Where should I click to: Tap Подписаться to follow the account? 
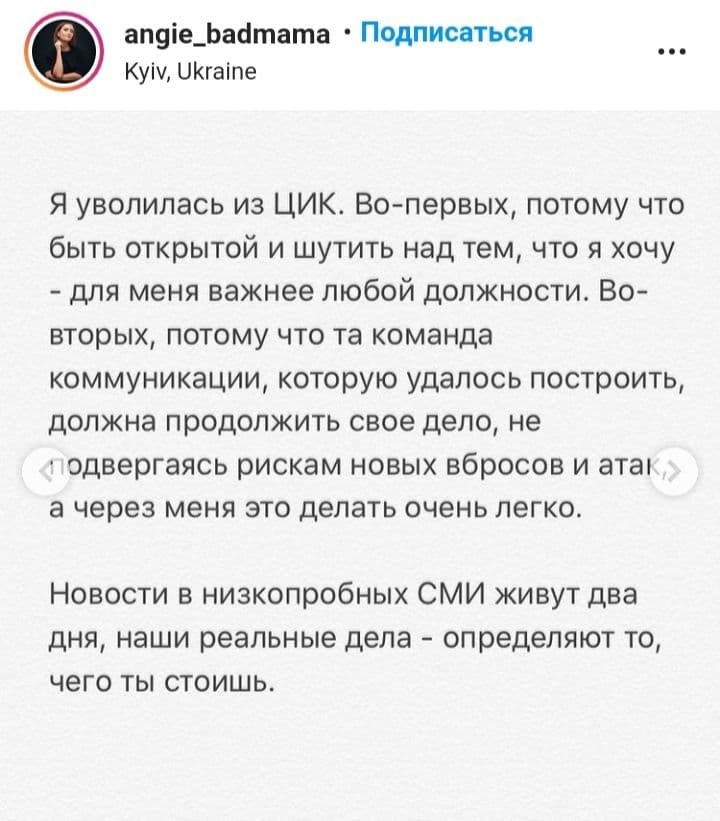point(445,34)
